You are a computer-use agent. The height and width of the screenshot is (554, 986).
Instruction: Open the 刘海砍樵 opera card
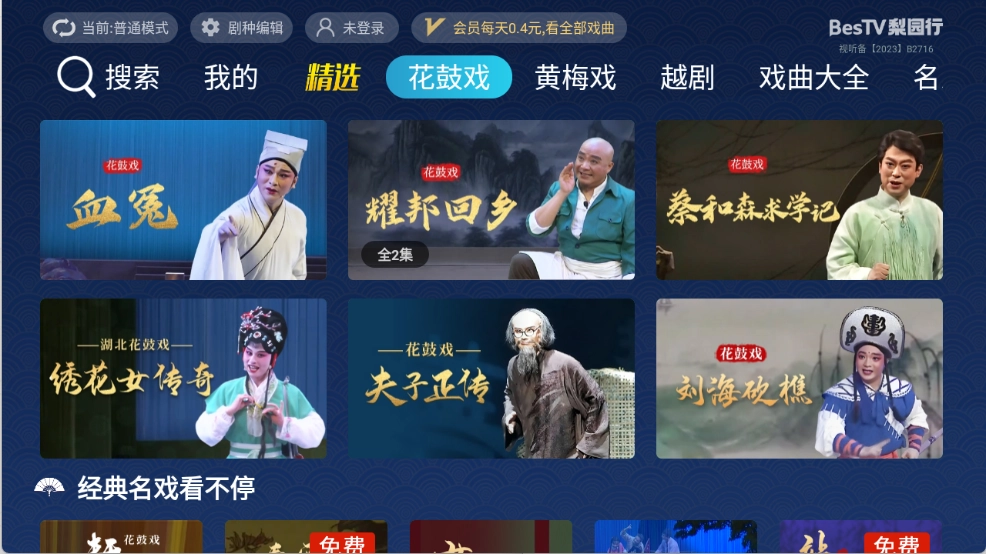click(x=799, y=378)
